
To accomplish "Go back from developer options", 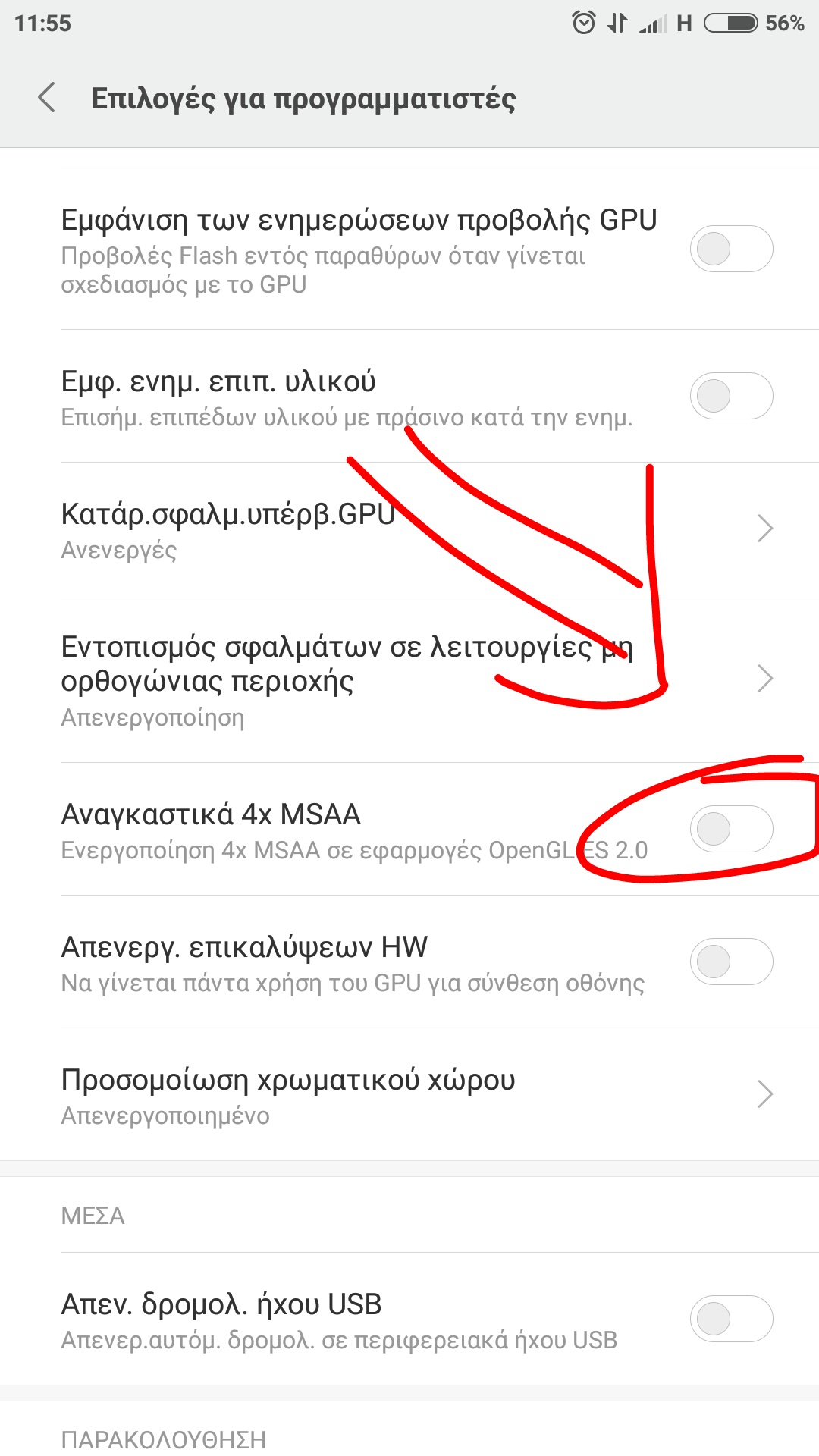I will click(47, 98).
